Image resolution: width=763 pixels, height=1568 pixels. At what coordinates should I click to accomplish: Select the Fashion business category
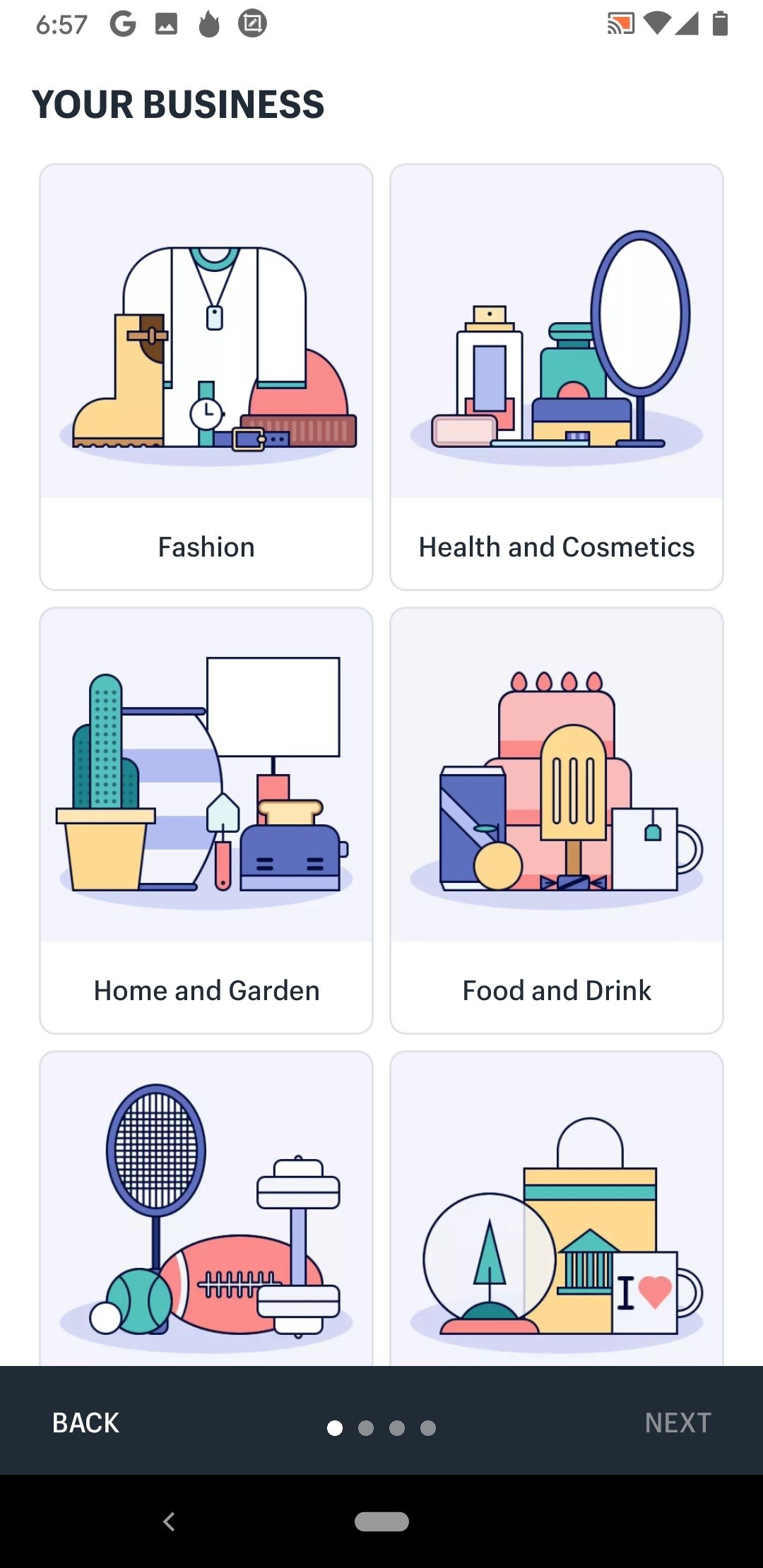click(x=206, y=377)
